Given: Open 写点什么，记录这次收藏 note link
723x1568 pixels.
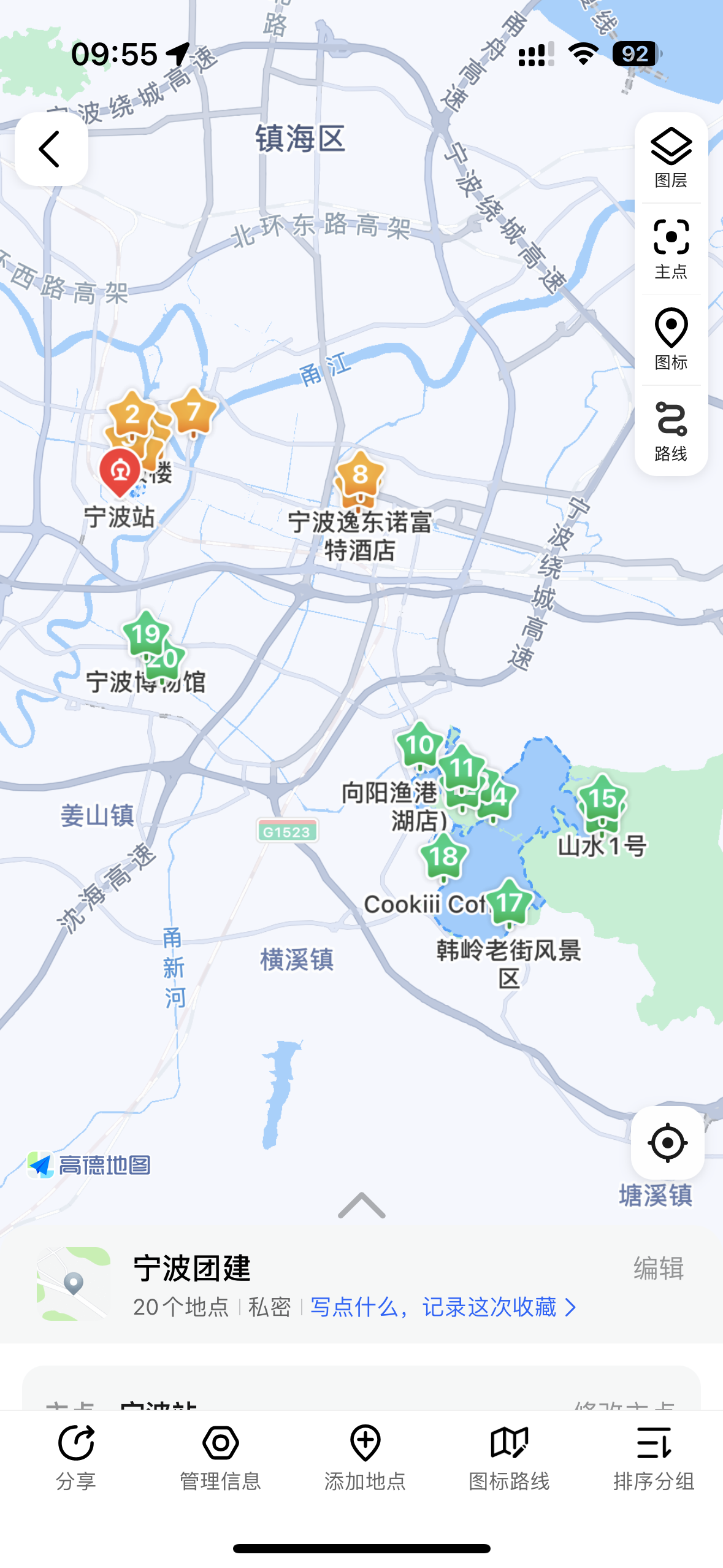Looking at the screenshot, I should [x=443, y=1307].
